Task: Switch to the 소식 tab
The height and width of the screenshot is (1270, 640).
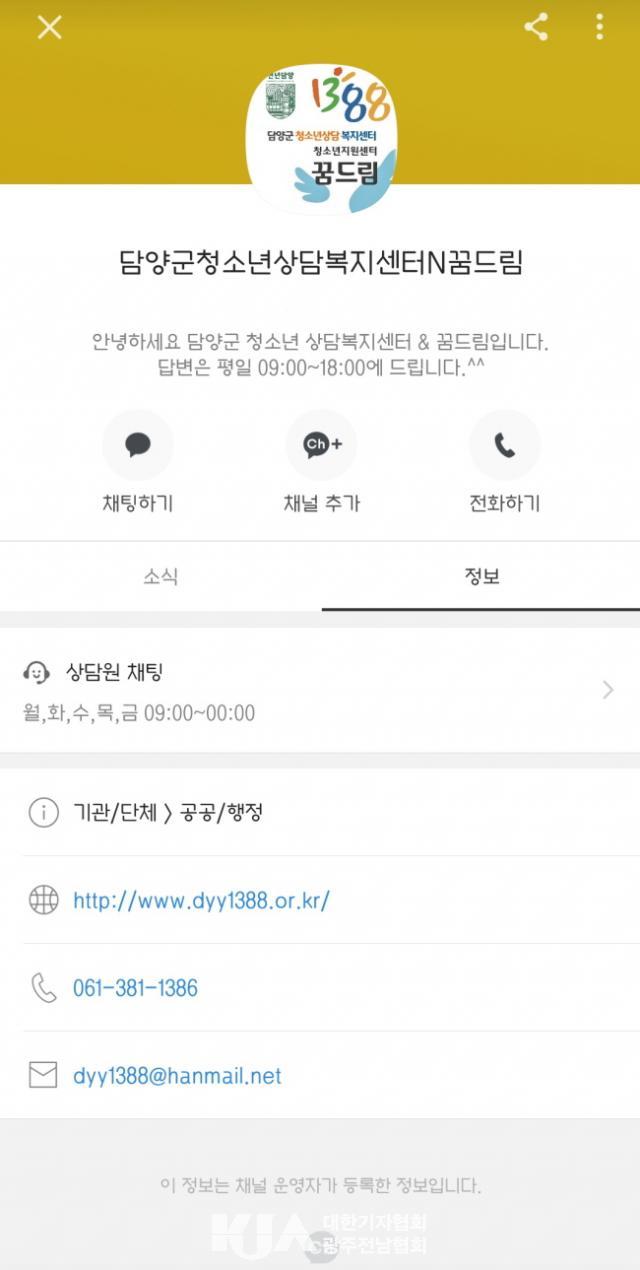Action: pyautogui.click(x=160, y=577)
